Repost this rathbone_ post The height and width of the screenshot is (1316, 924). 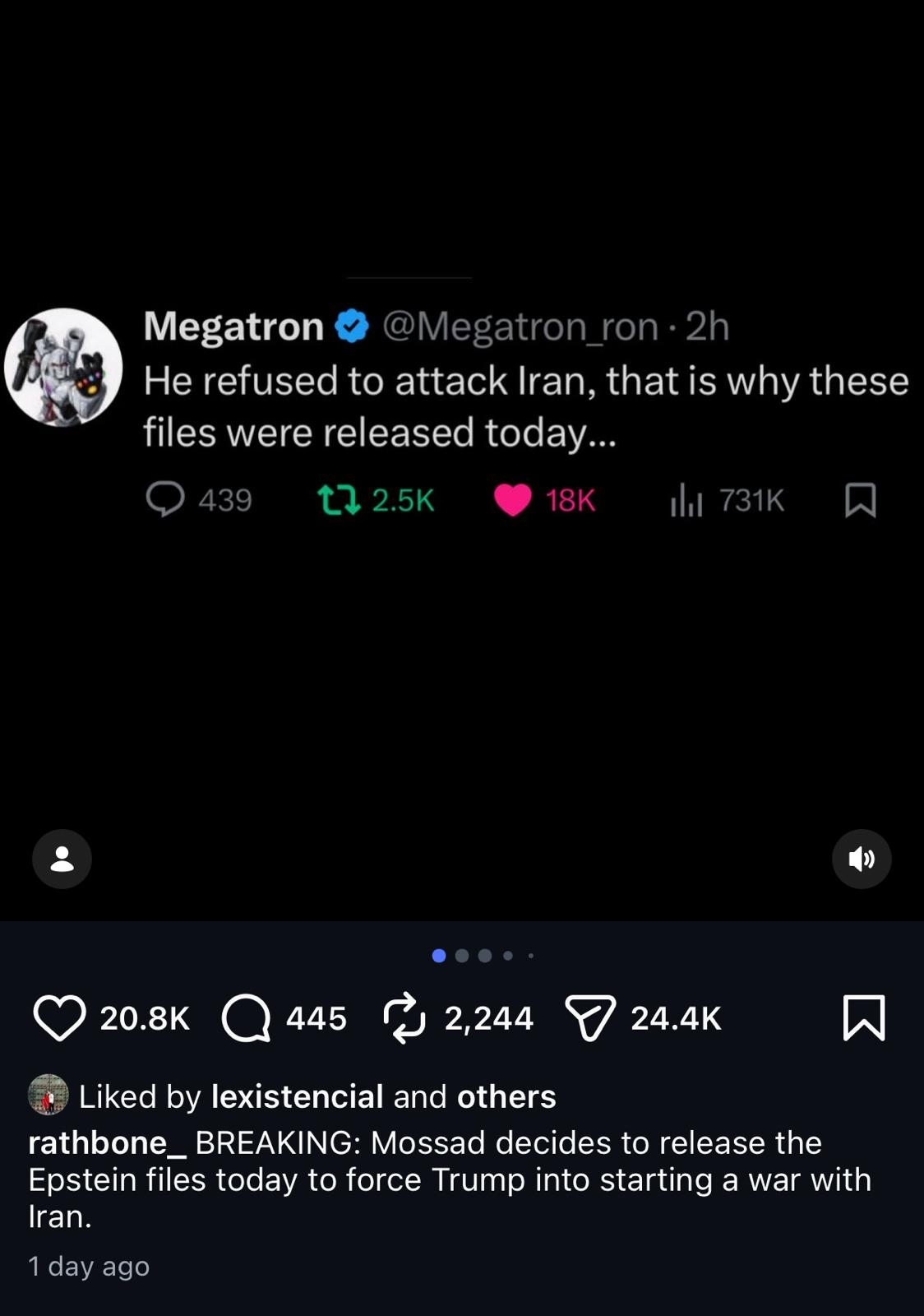(404, 1018)
